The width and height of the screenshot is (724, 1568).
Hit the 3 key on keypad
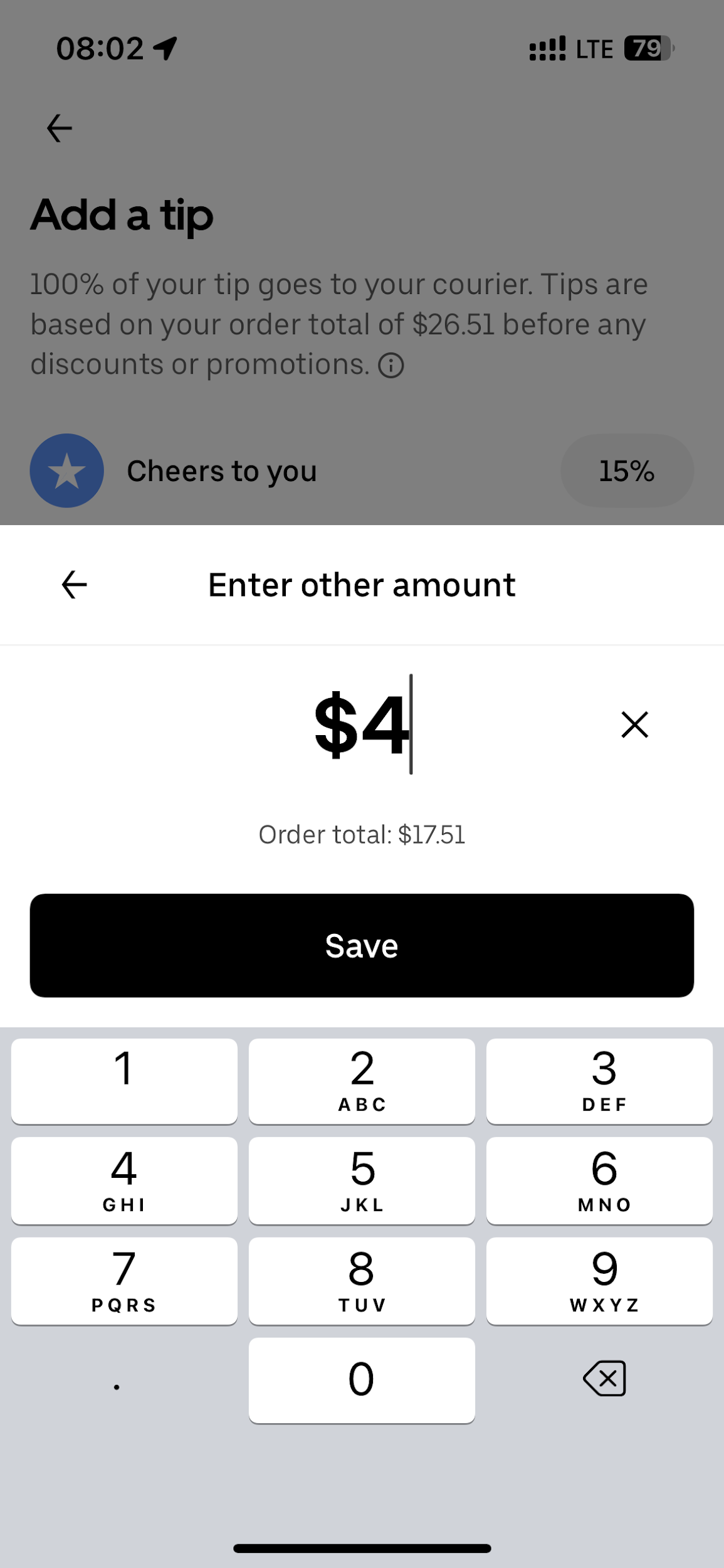pyautogui.click(x=599, y=1081)
